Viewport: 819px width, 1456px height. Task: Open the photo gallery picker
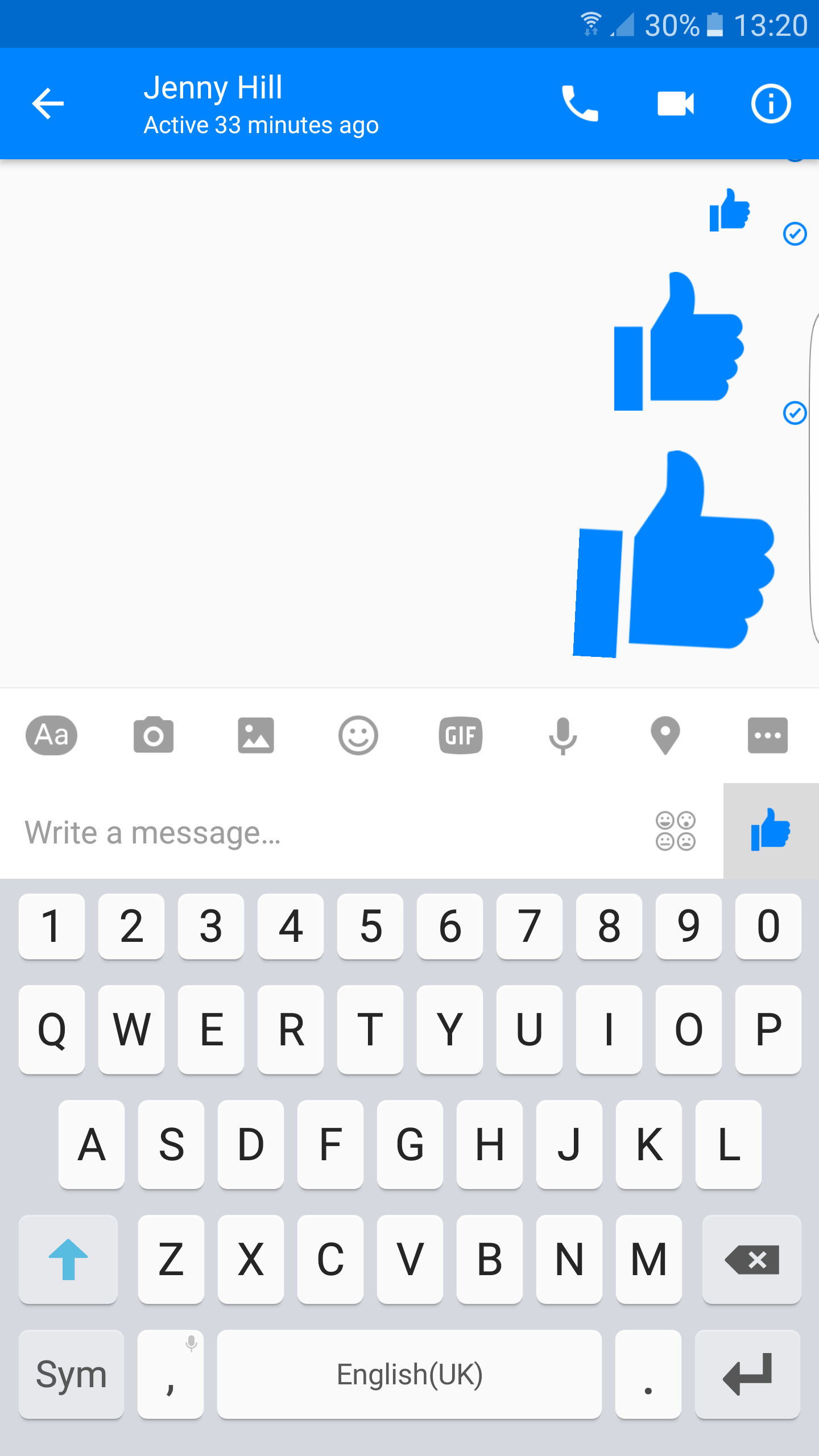click(x=256, y=735)
